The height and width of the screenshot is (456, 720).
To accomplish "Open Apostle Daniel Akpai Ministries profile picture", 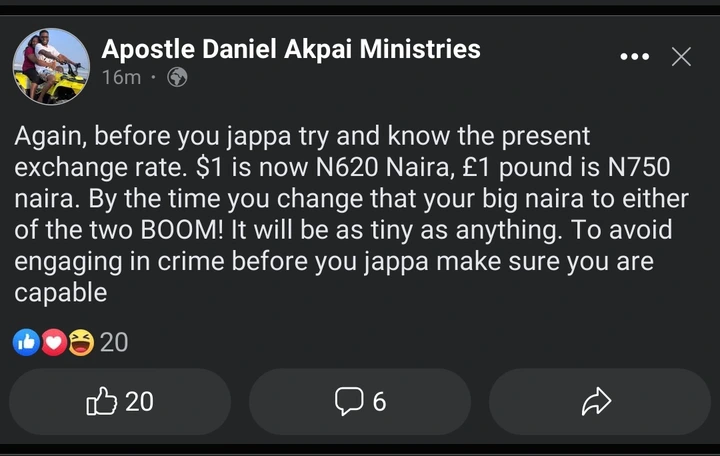I will click(50, 66).
